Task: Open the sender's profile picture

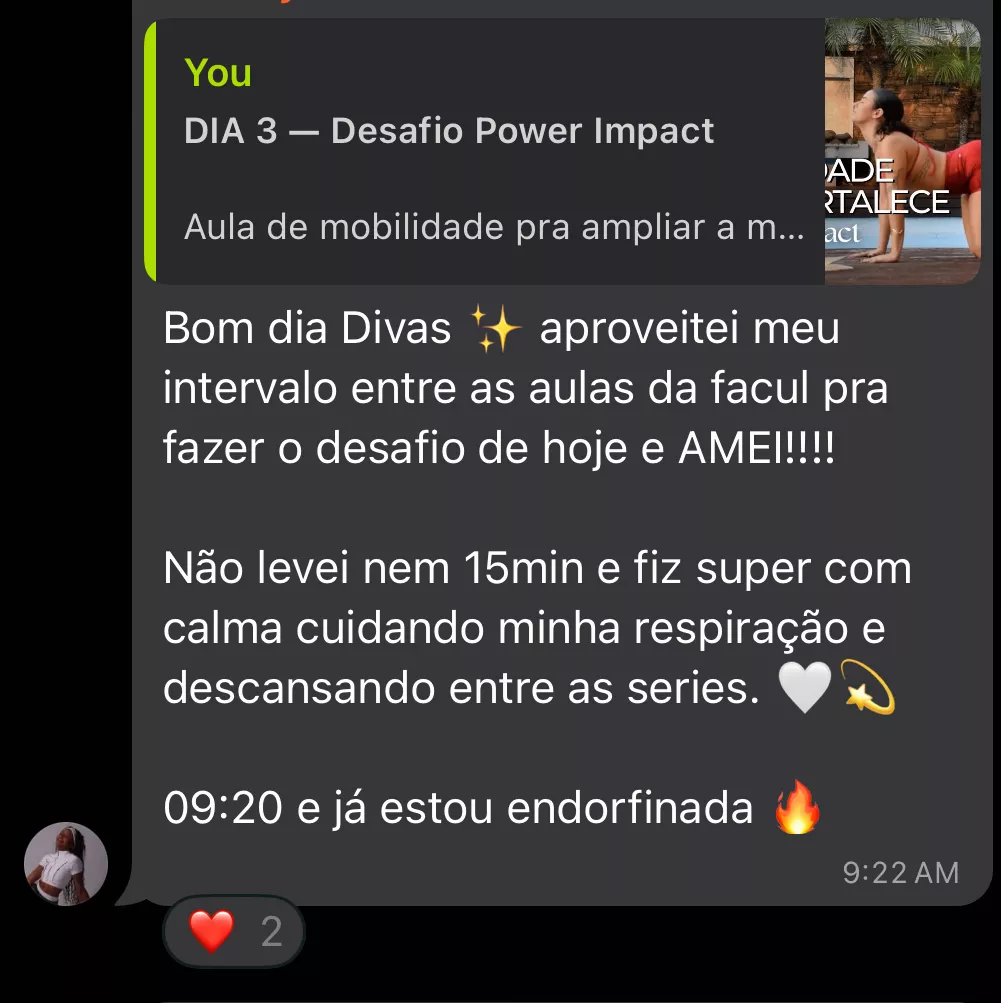Action: (x=66, y=864)
